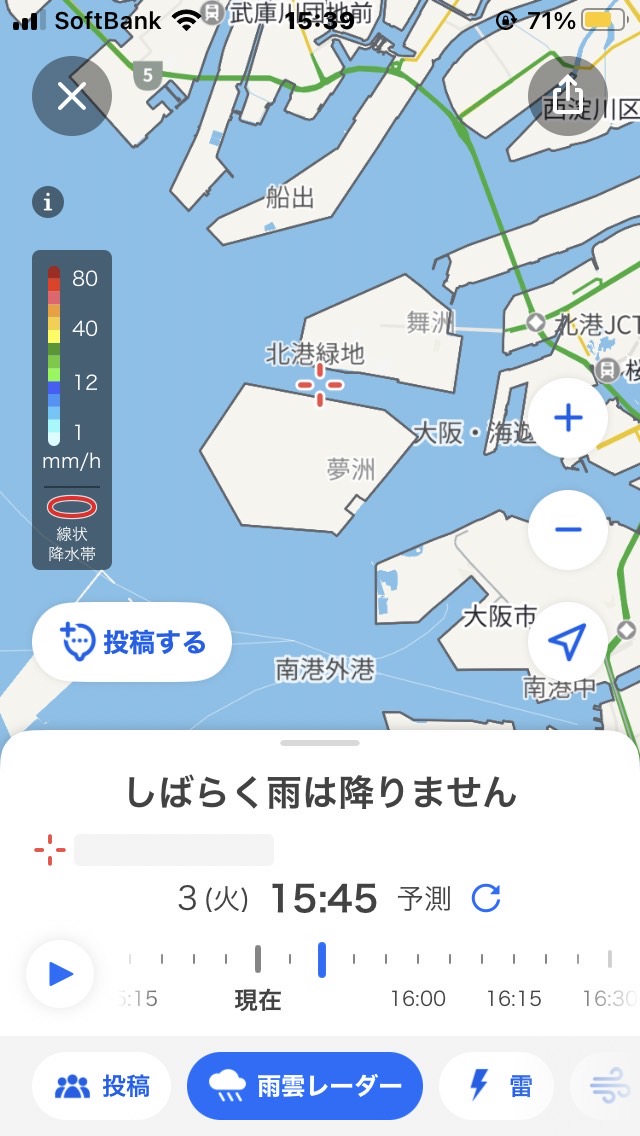Close the rain radar map
The height and width of the screenshot is (1136, 640).
tap(71, 97)
